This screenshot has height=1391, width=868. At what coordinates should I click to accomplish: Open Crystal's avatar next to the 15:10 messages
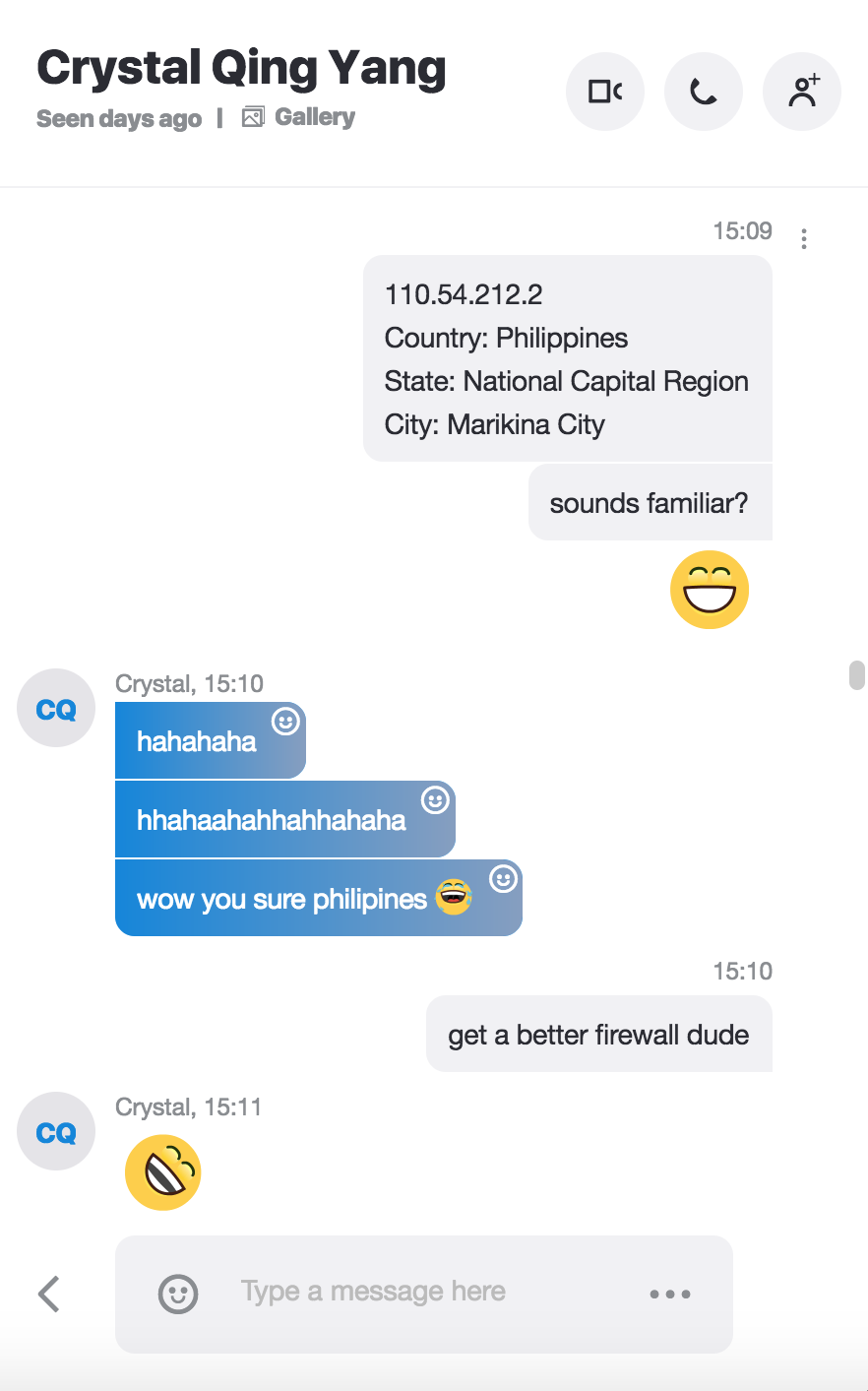(56, 708)
